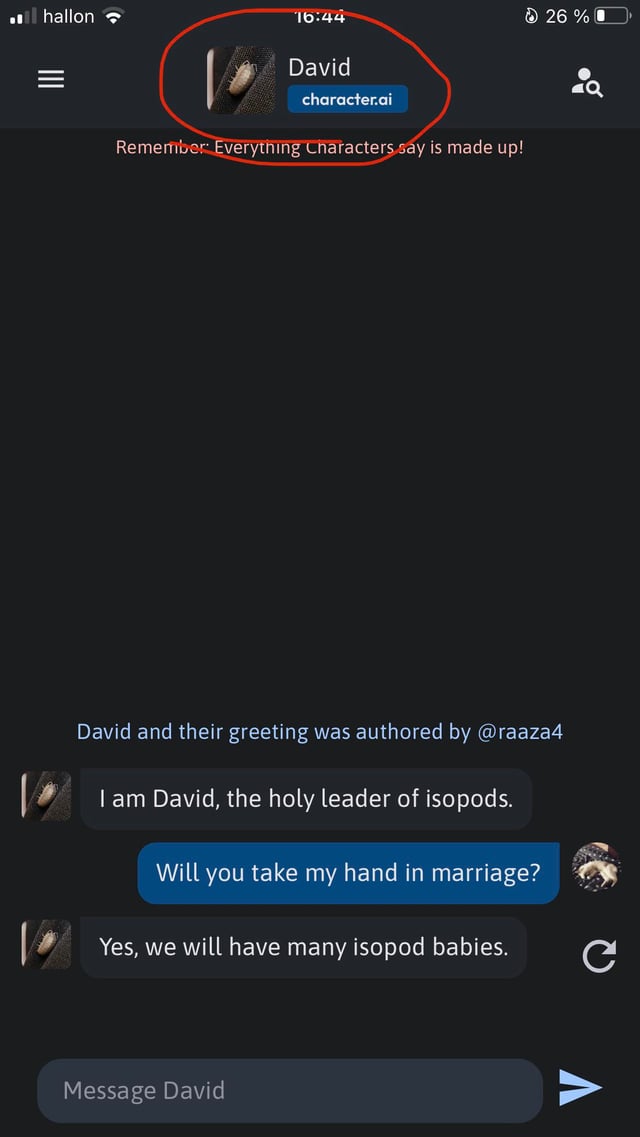Screen dimensions: 640x1137
Task: Open David's character profile header
Action: click(x=308, y=81)
